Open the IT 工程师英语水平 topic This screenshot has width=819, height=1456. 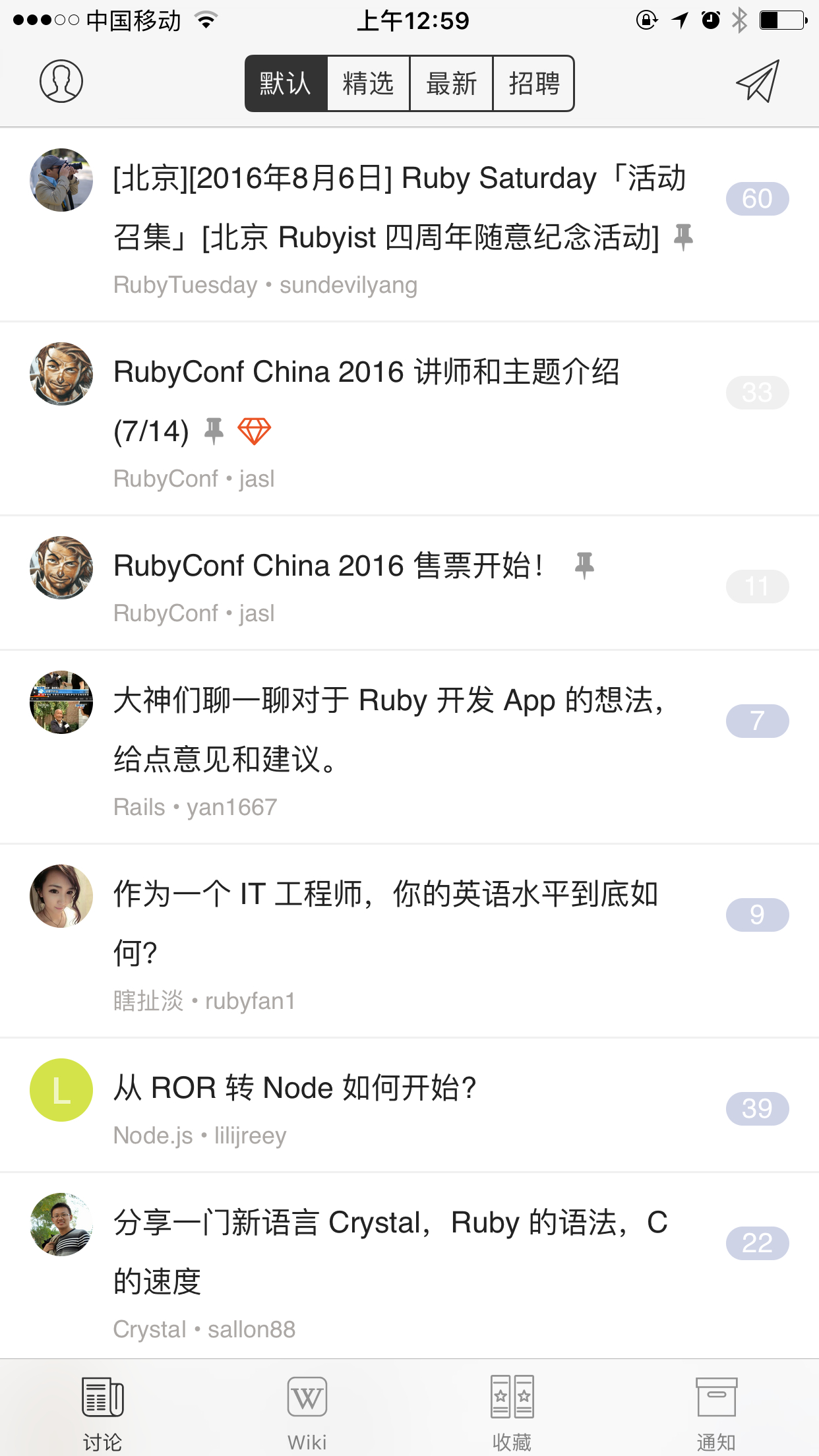[386, 923]
